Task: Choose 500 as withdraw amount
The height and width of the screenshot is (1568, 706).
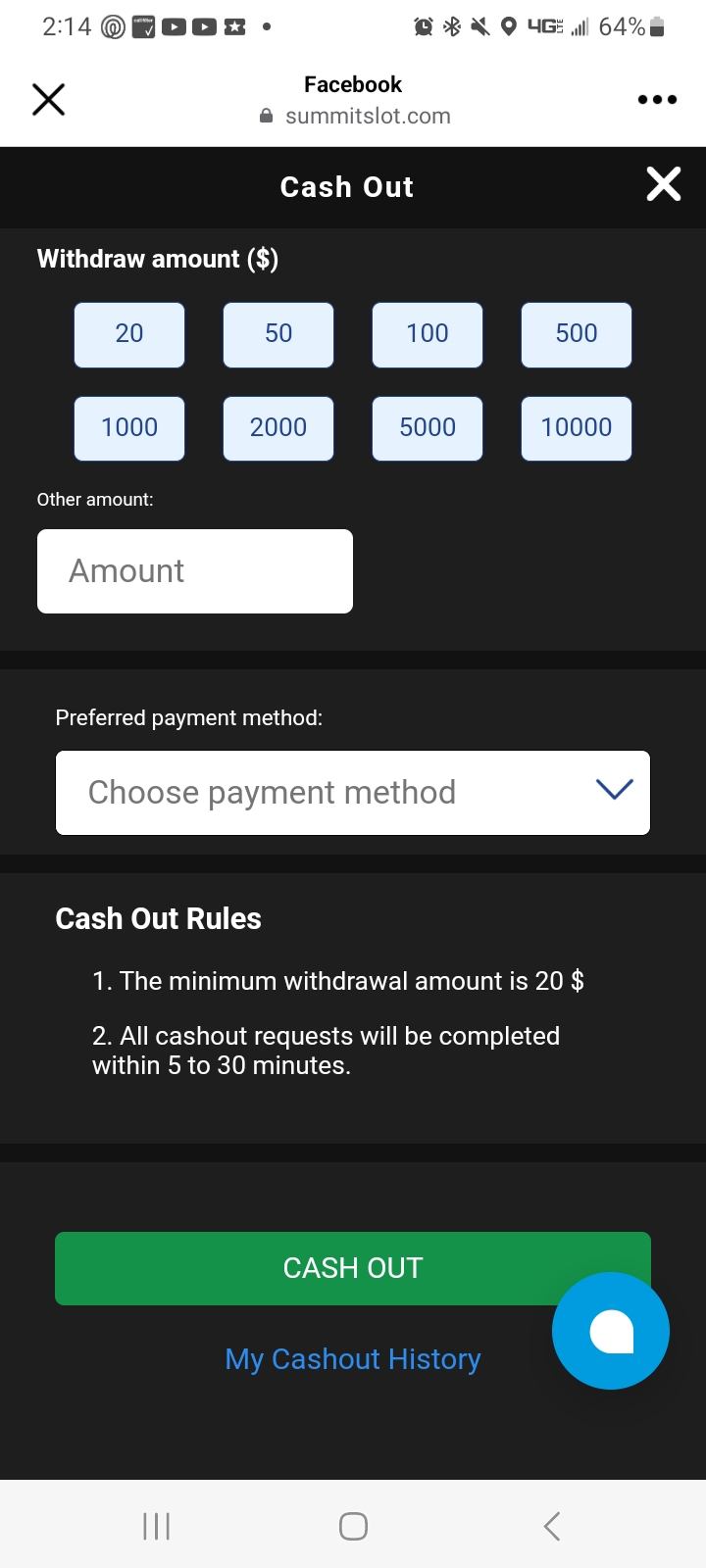Action: [x=577, y=334]
